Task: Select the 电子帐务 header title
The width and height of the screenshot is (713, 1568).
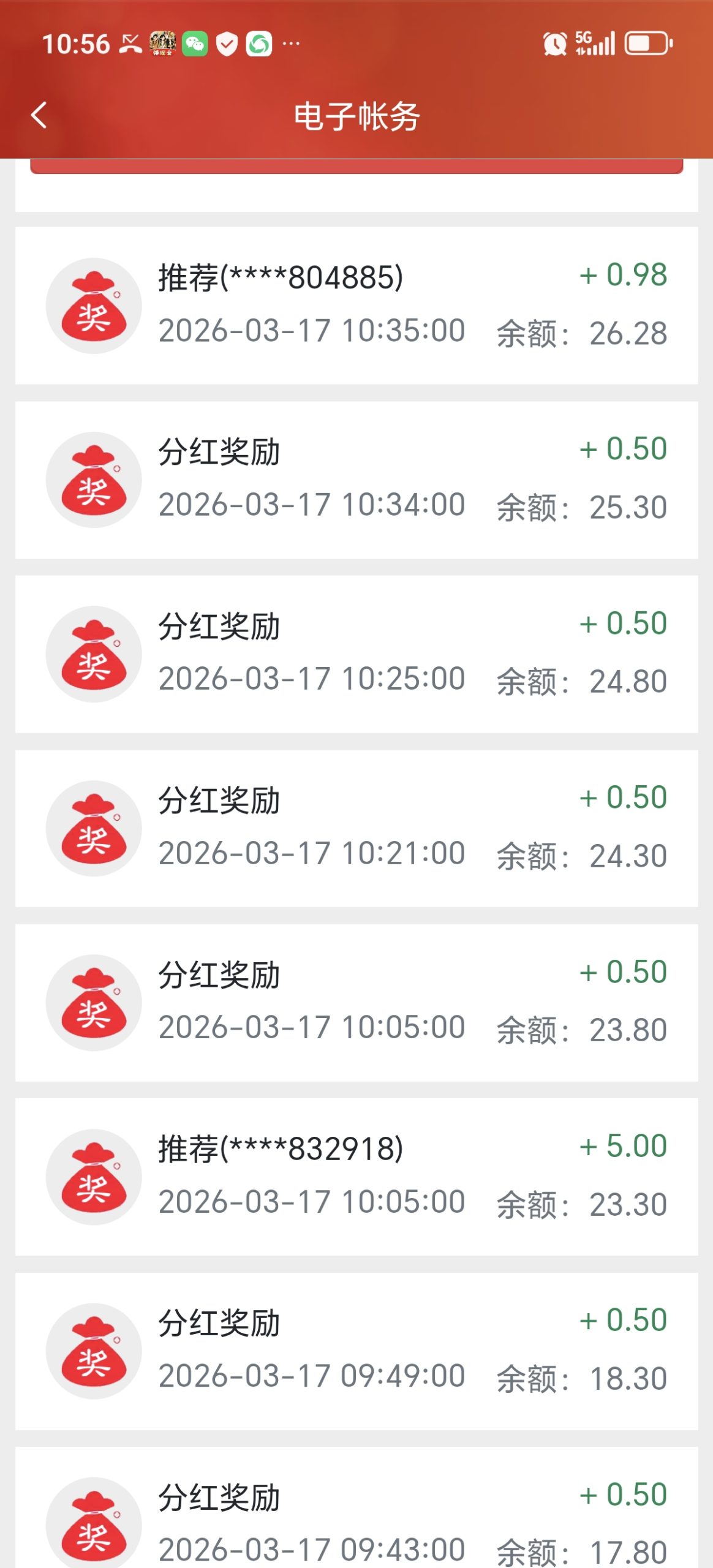Action: (356, 118)
